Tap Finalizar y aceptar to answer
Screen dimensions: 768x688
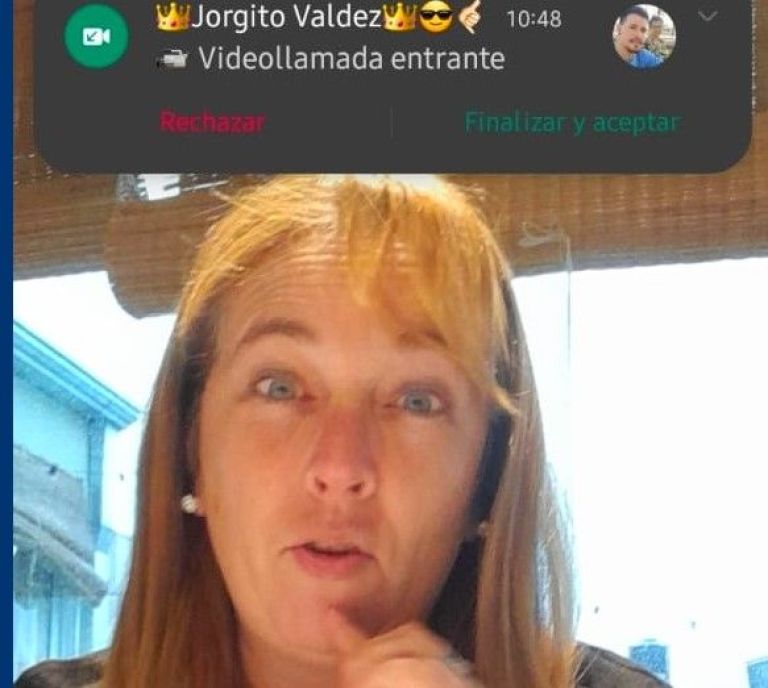point(571,123)
